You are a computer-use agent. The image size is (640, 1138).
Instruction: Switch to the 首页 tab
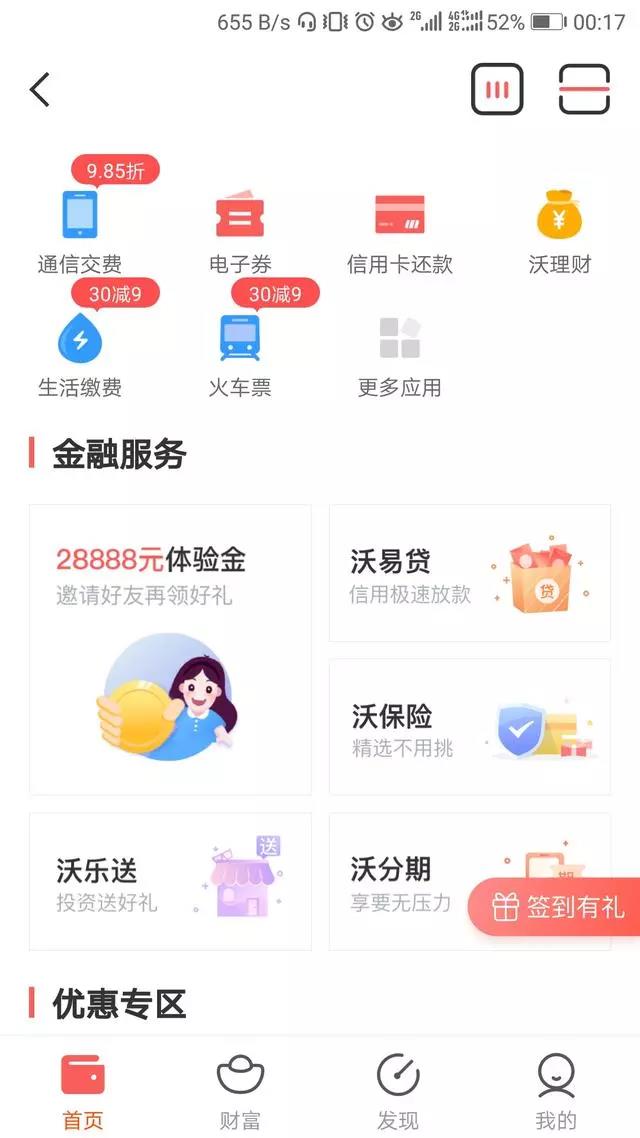click(83, 1092)
